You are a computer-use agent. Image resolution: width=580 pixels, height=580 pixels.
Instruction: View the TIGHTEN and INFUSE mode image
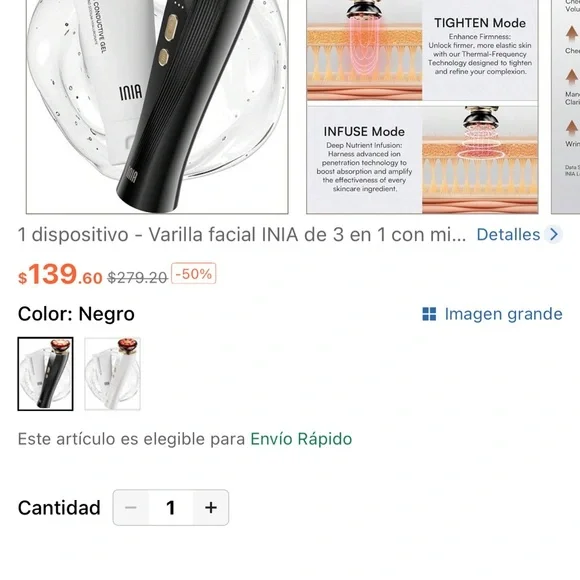pos(422,107)
